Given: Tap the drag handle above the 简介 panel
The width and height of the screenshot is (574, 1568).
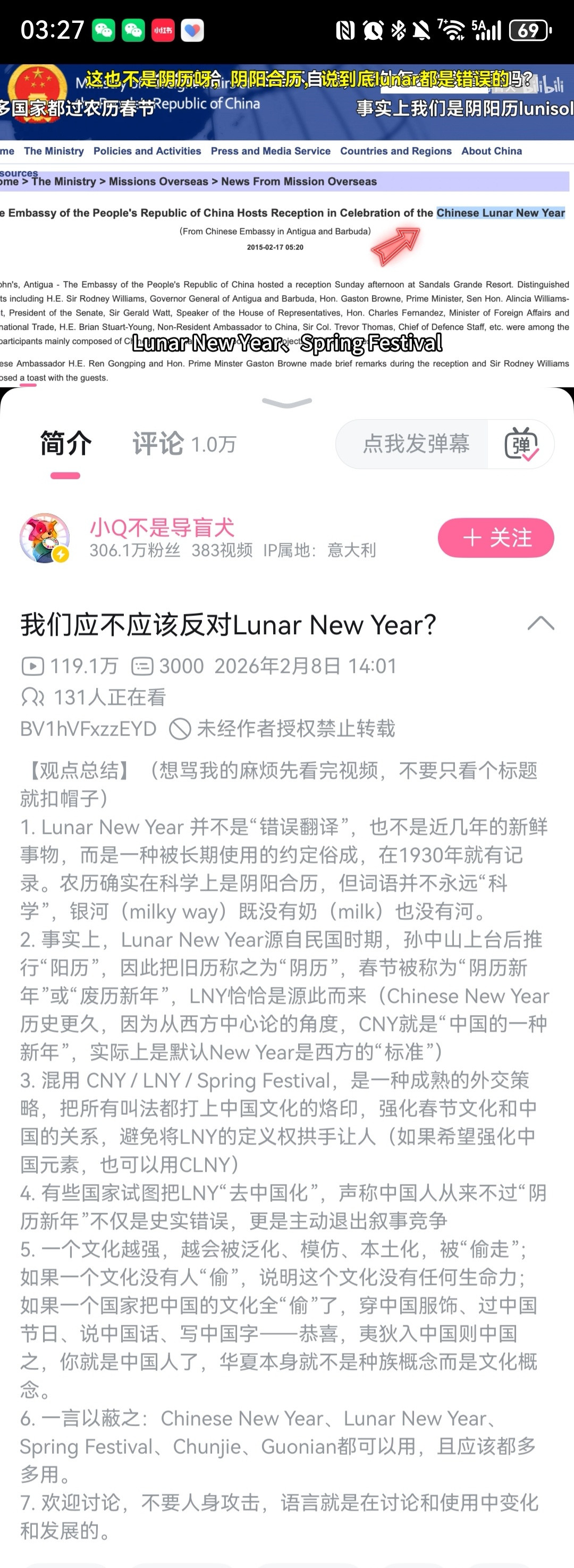Looking at the screenshot, I should (286, 401).
